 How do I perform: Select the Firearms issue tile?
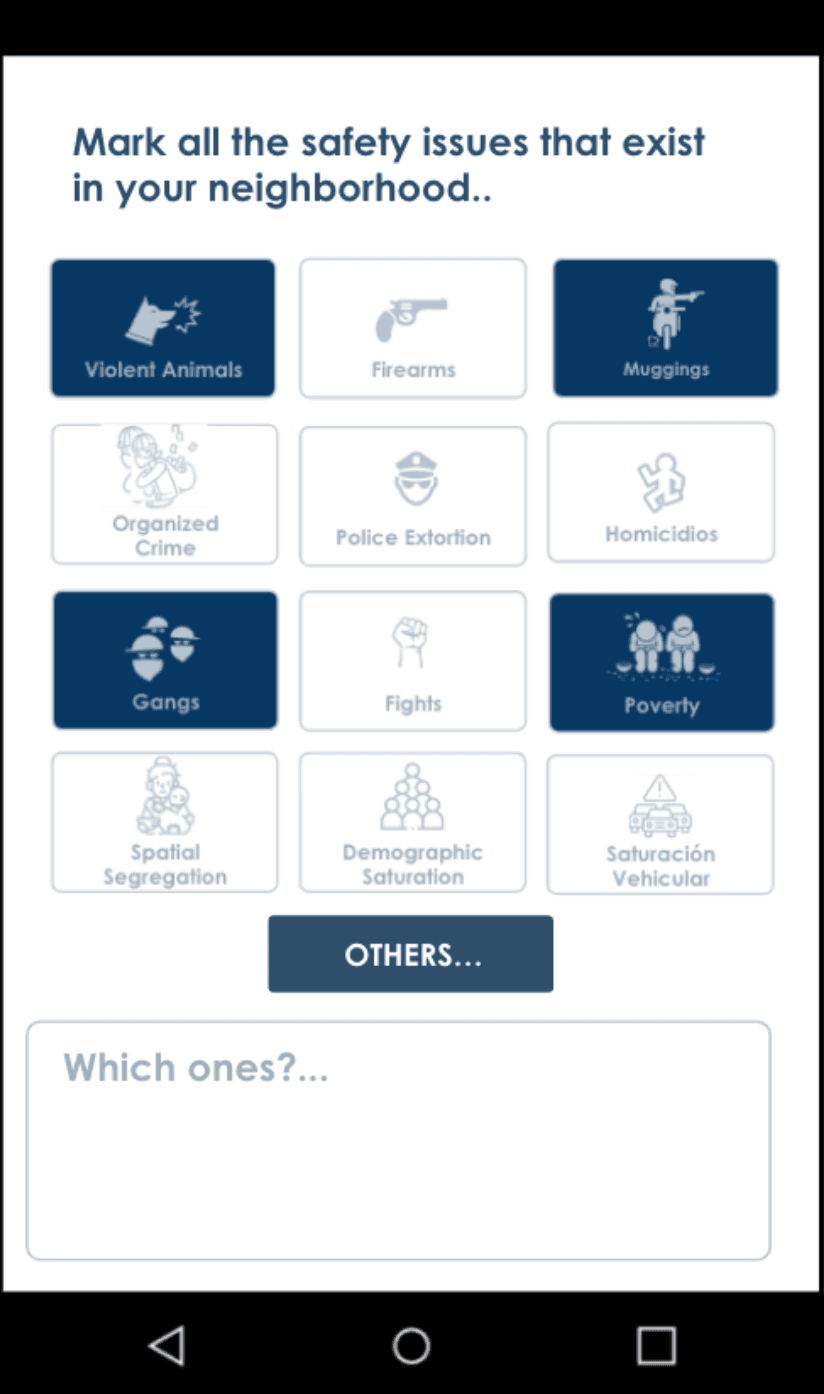[x=412, y=328]
